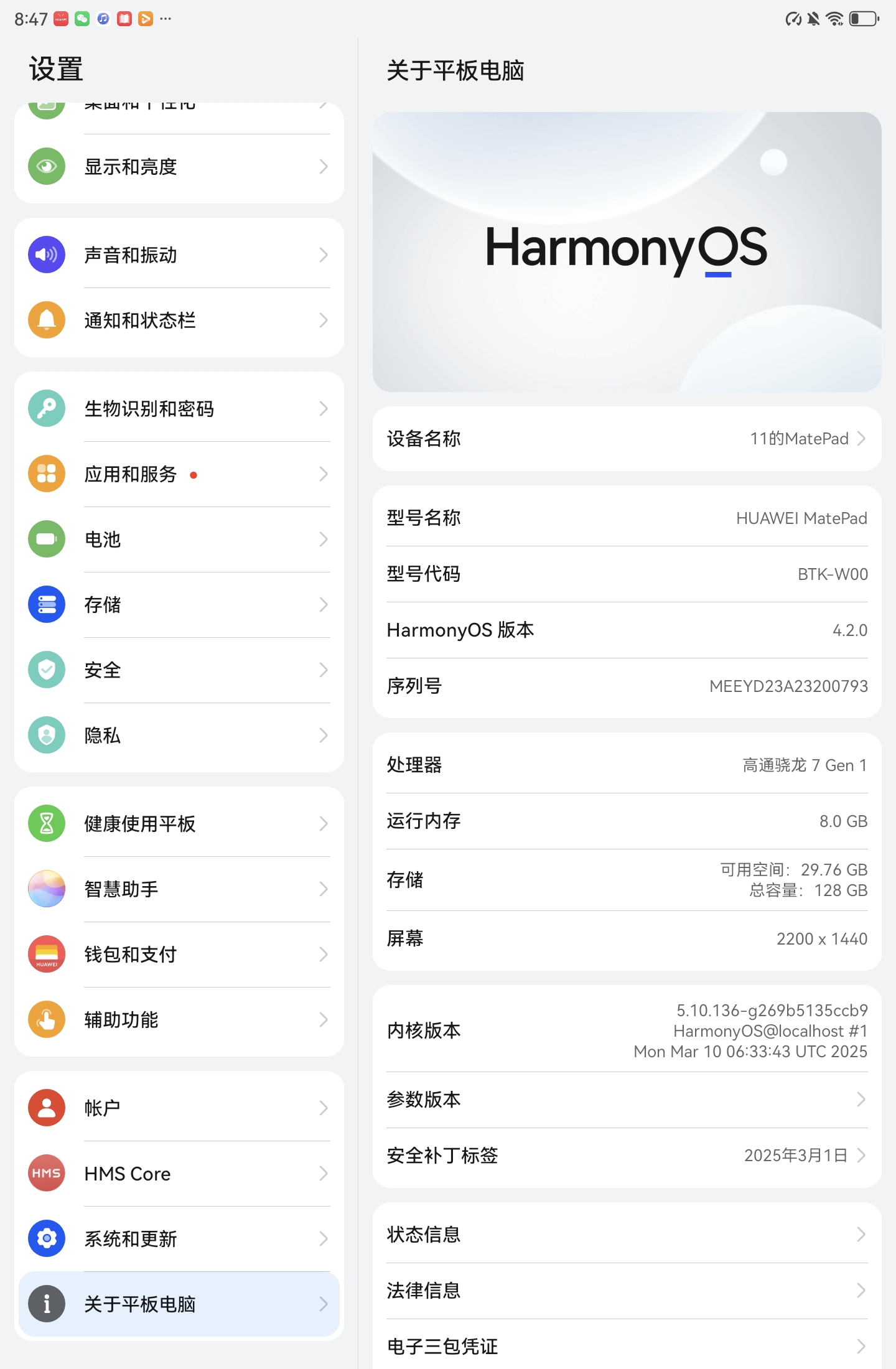896x1369 pixels.
Task: Open 通知和状态栏 settings
Action: click(179, 320)
